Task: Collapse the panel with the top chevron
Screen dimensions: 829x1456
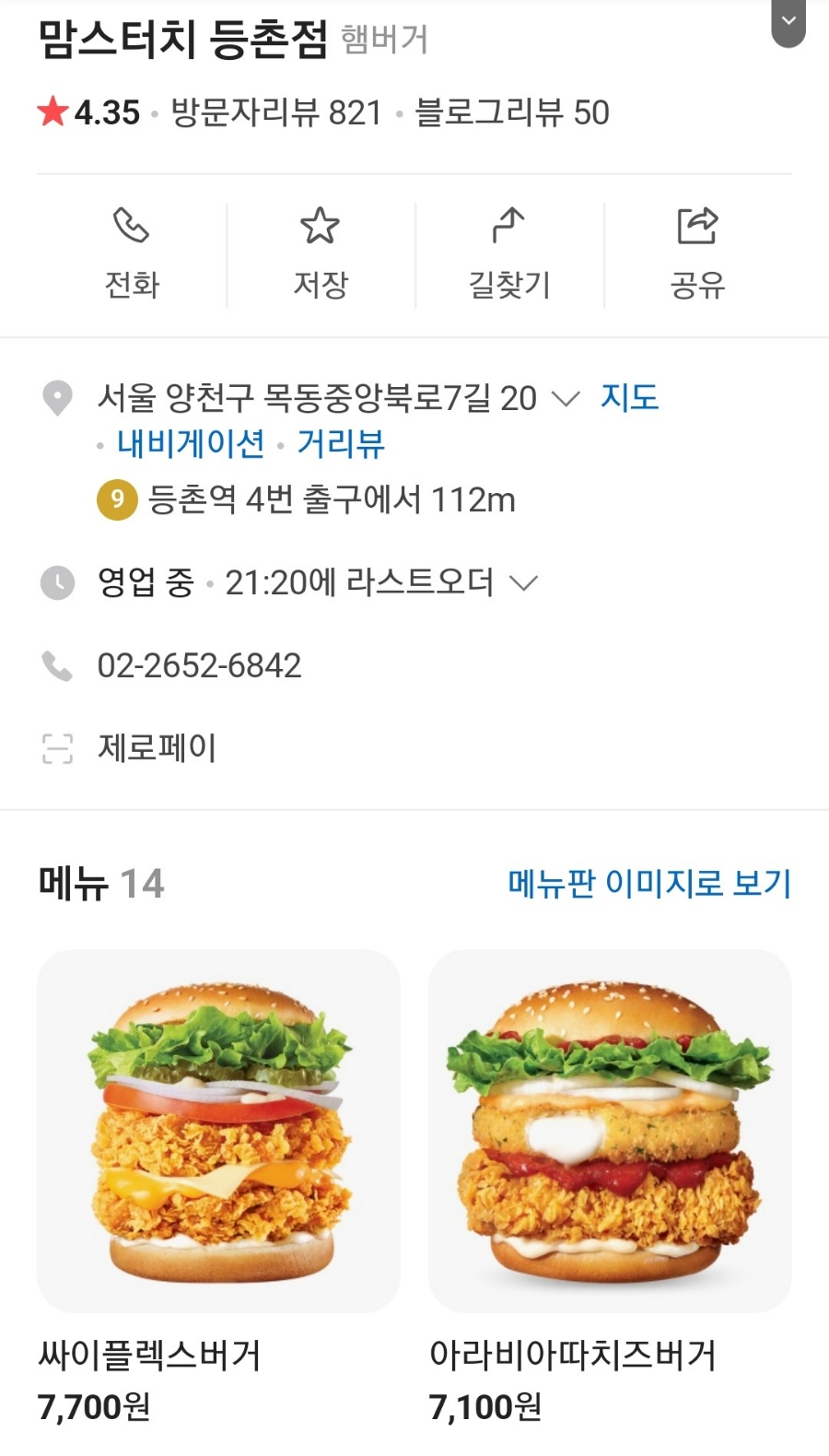Action: [x=788, y=22]
